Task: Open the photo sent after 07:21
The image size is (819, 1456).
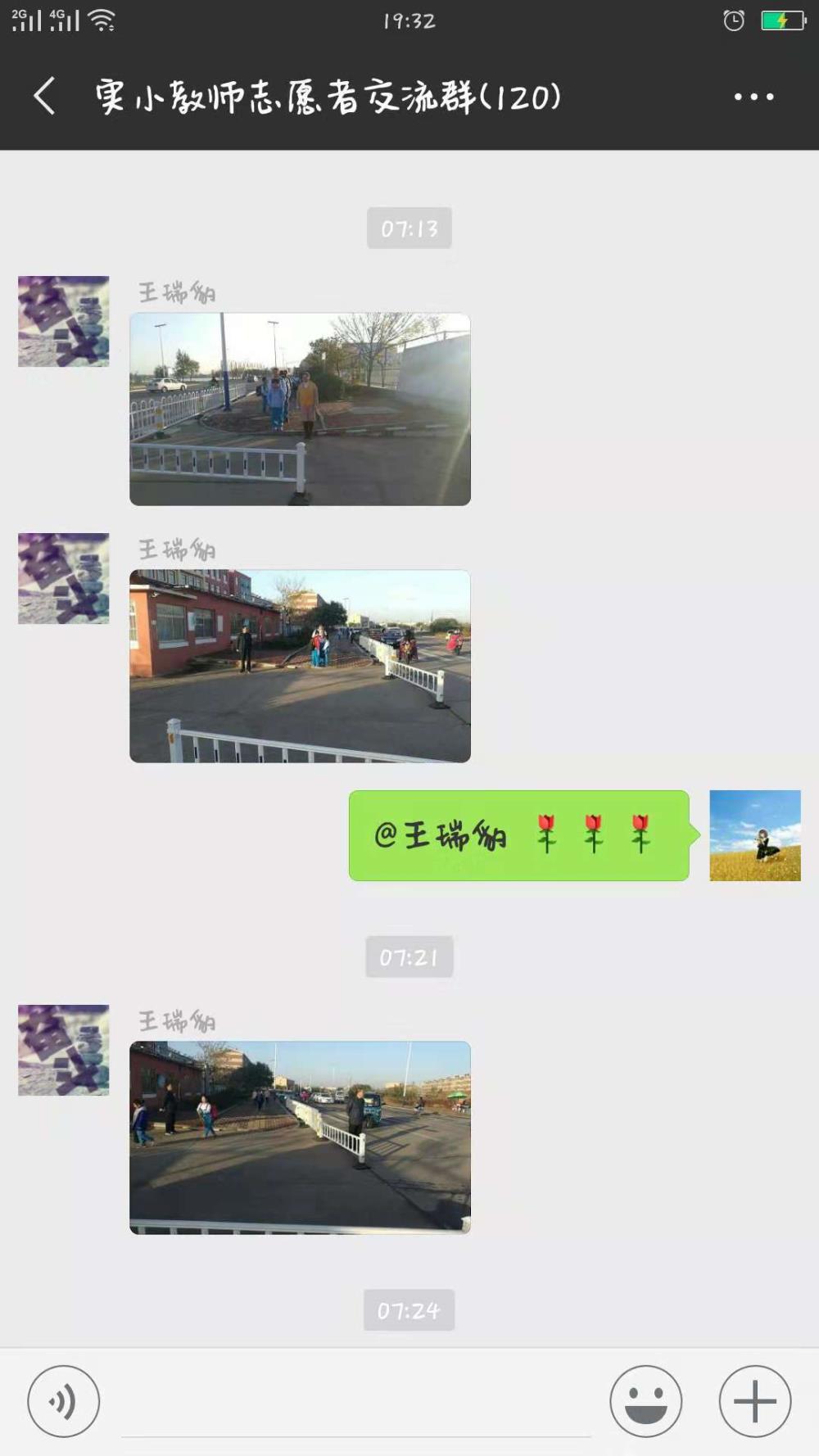Action: (x=300, y=1137)
